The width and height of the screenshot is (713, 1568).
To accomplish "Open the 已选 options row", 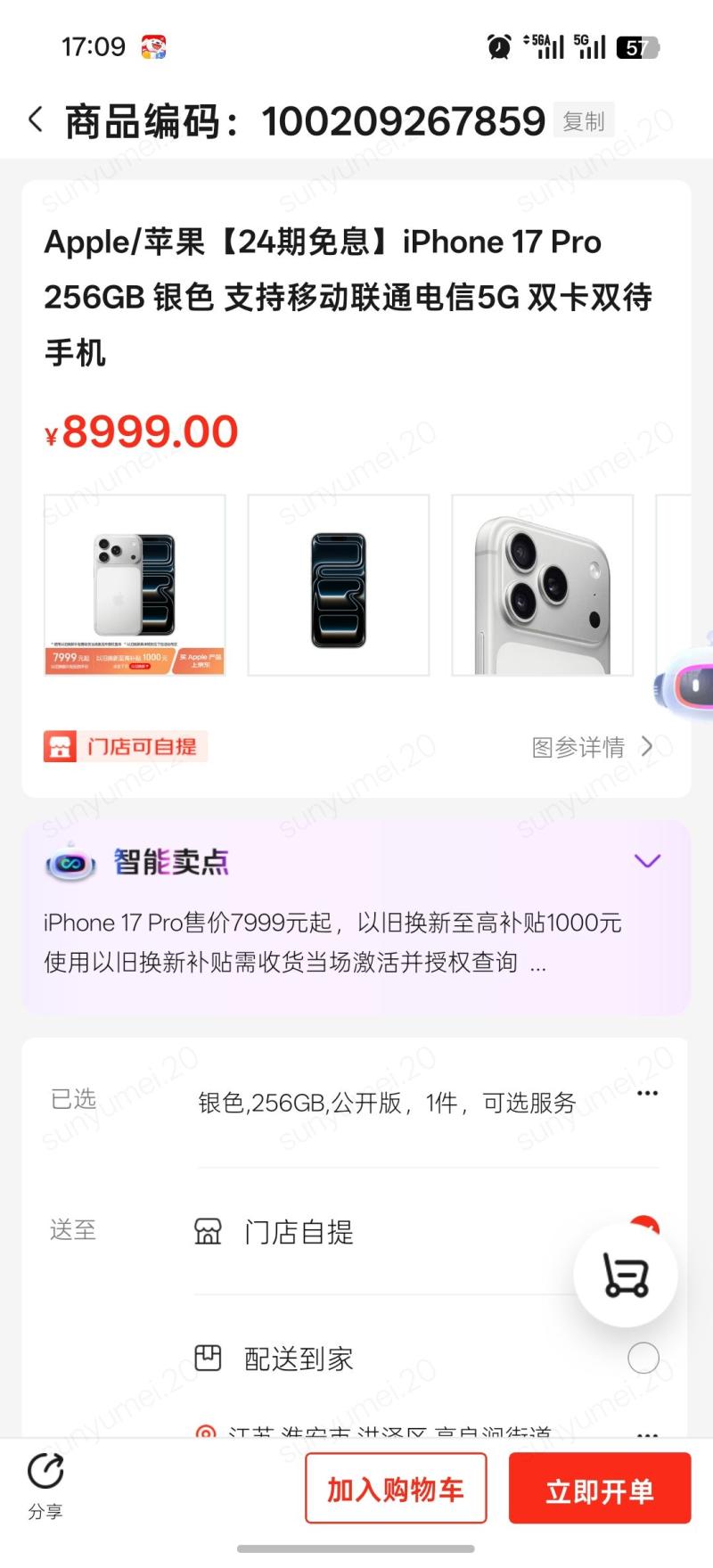I will click(x=426, y=1103).
